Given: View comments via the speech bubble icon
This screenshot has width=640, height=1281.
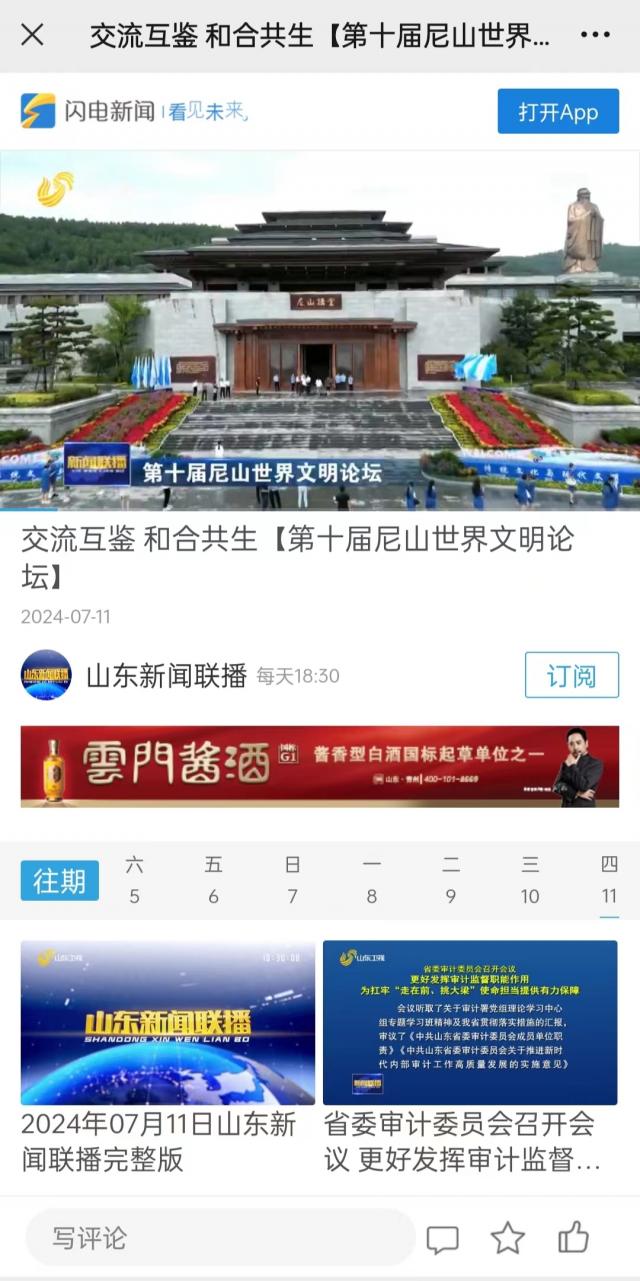Looking at the screenshot, I should [442, 1239].
